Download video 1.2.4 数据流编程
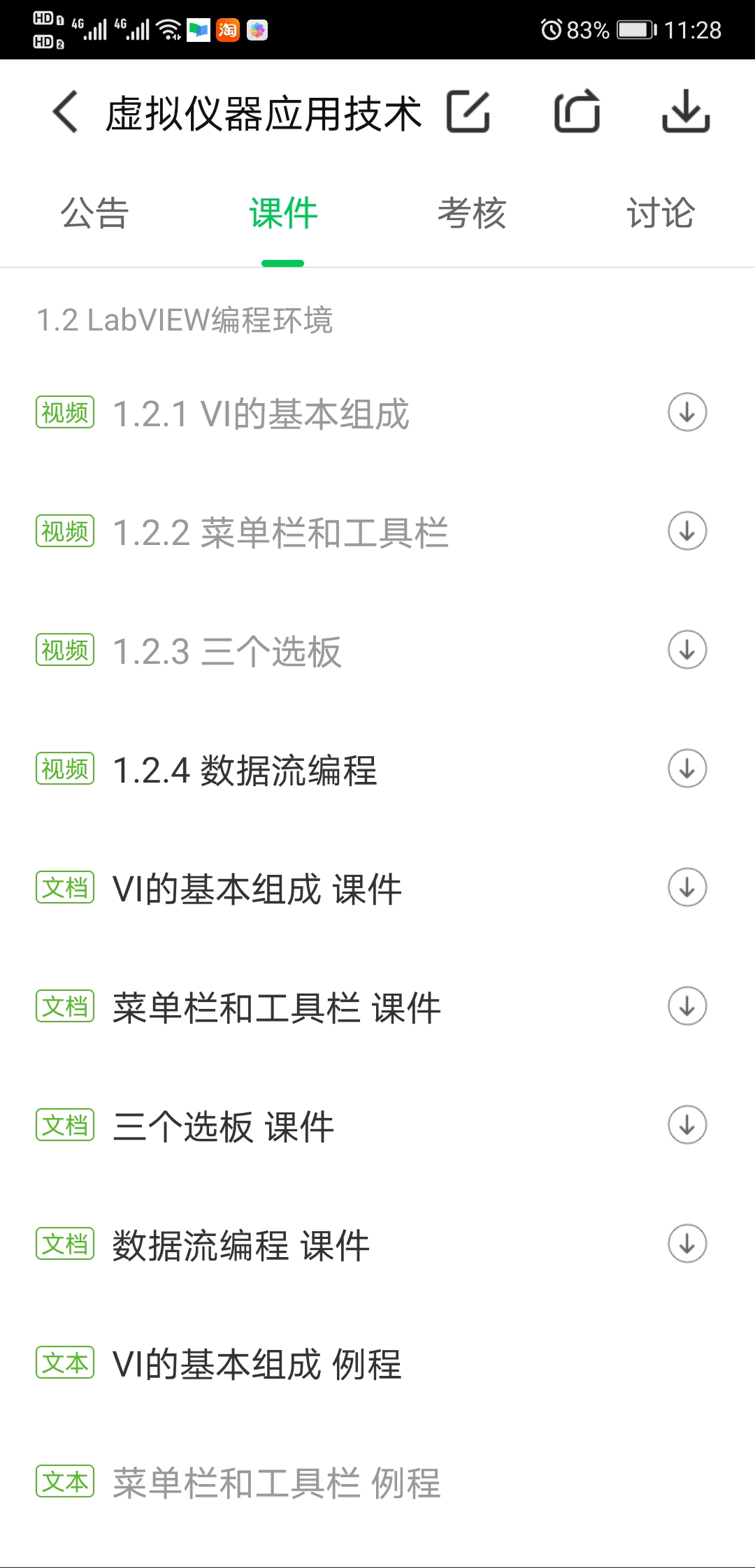The height and width of the screenshot is (1568, 755). tap(687, 769)
